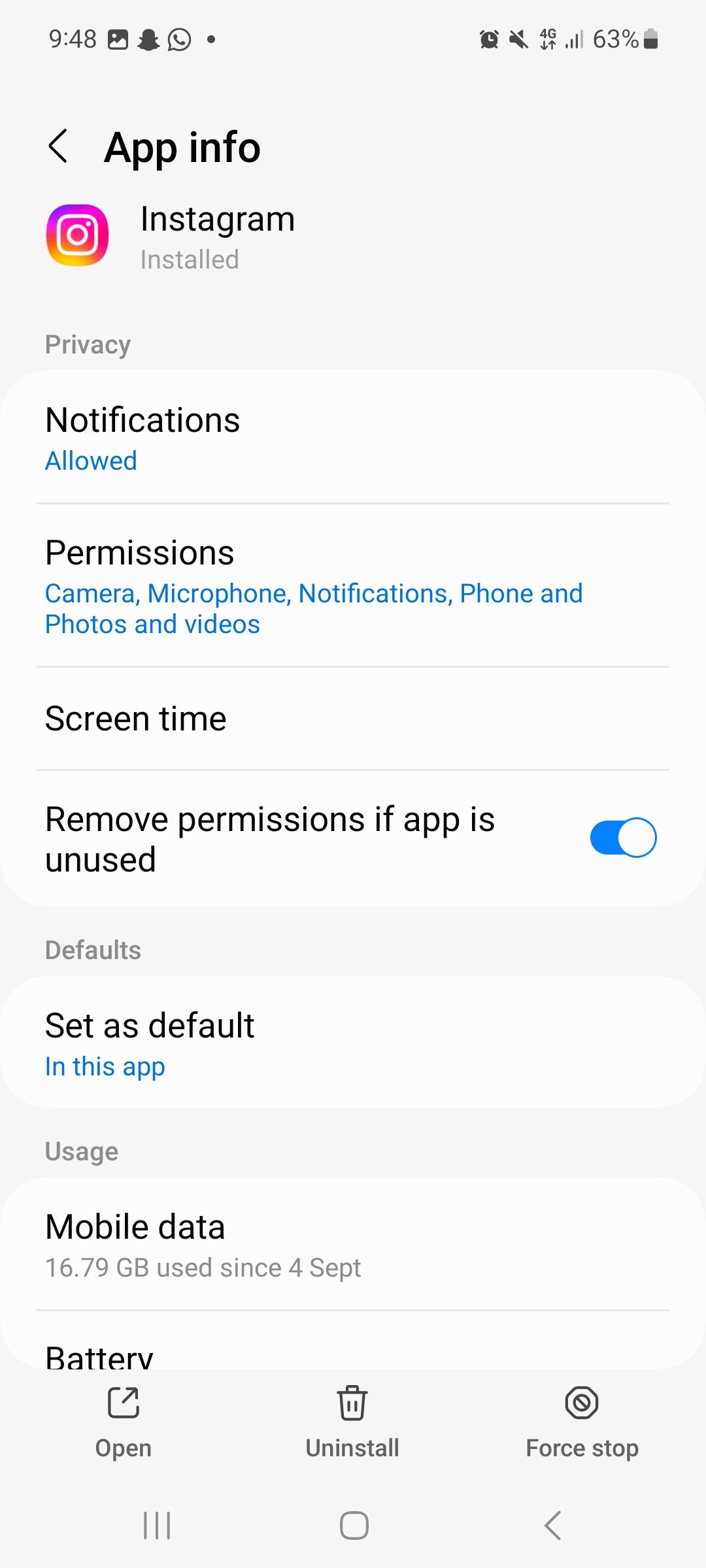
Task: Tap the 16.79 GB data usage text
Action: coord(202,1267)
